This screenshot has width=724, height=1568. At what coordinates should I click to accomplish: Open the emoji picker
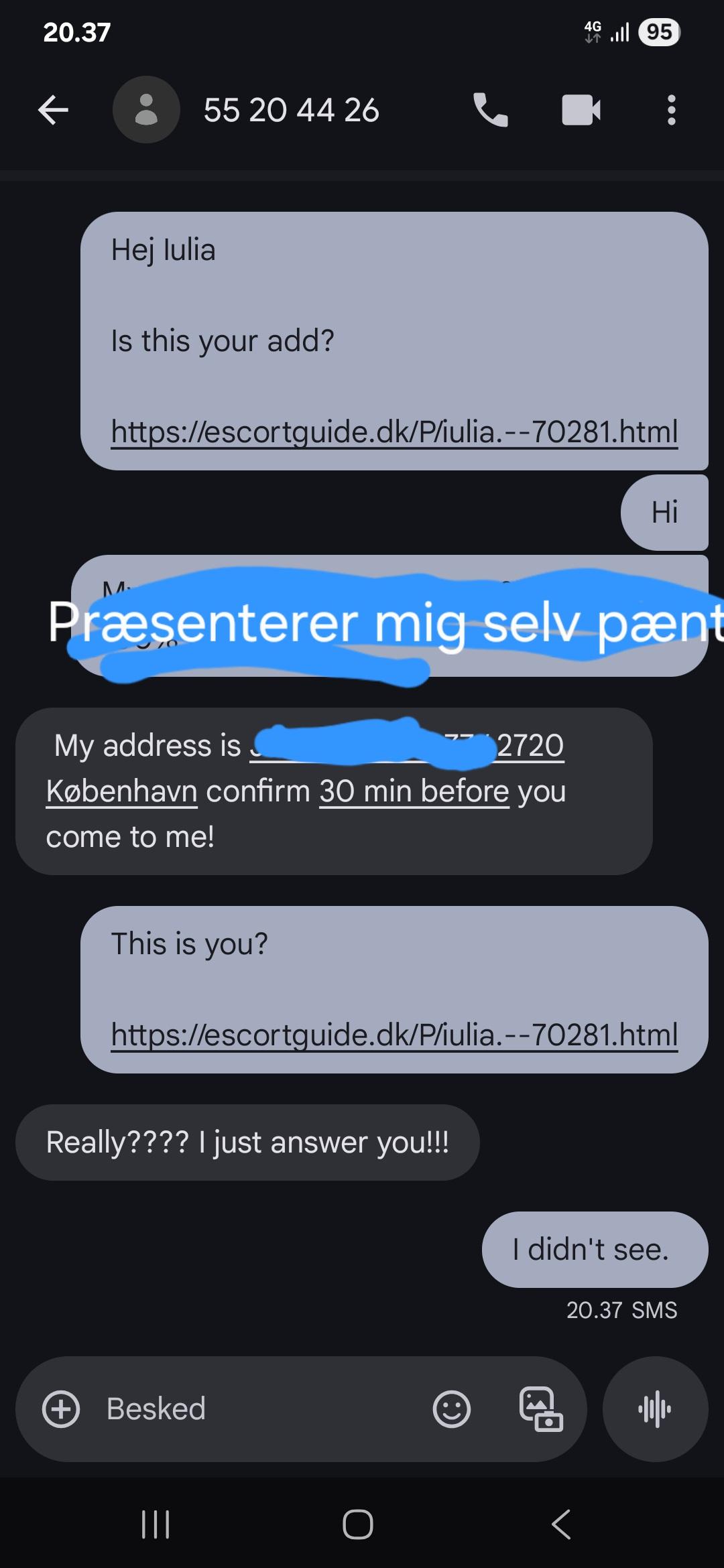[x=452, y=1409]
